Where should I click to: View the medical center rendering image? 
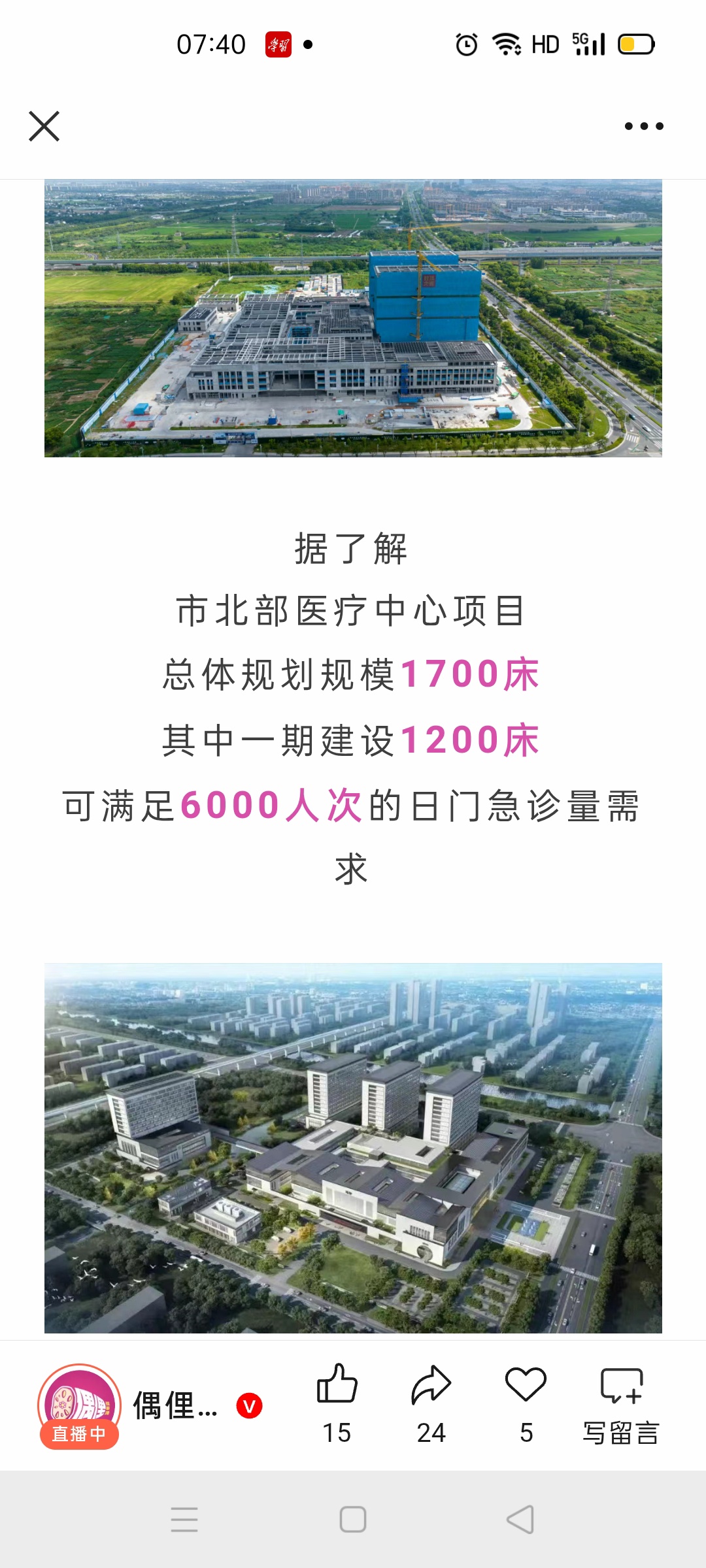click(353, 1147)
